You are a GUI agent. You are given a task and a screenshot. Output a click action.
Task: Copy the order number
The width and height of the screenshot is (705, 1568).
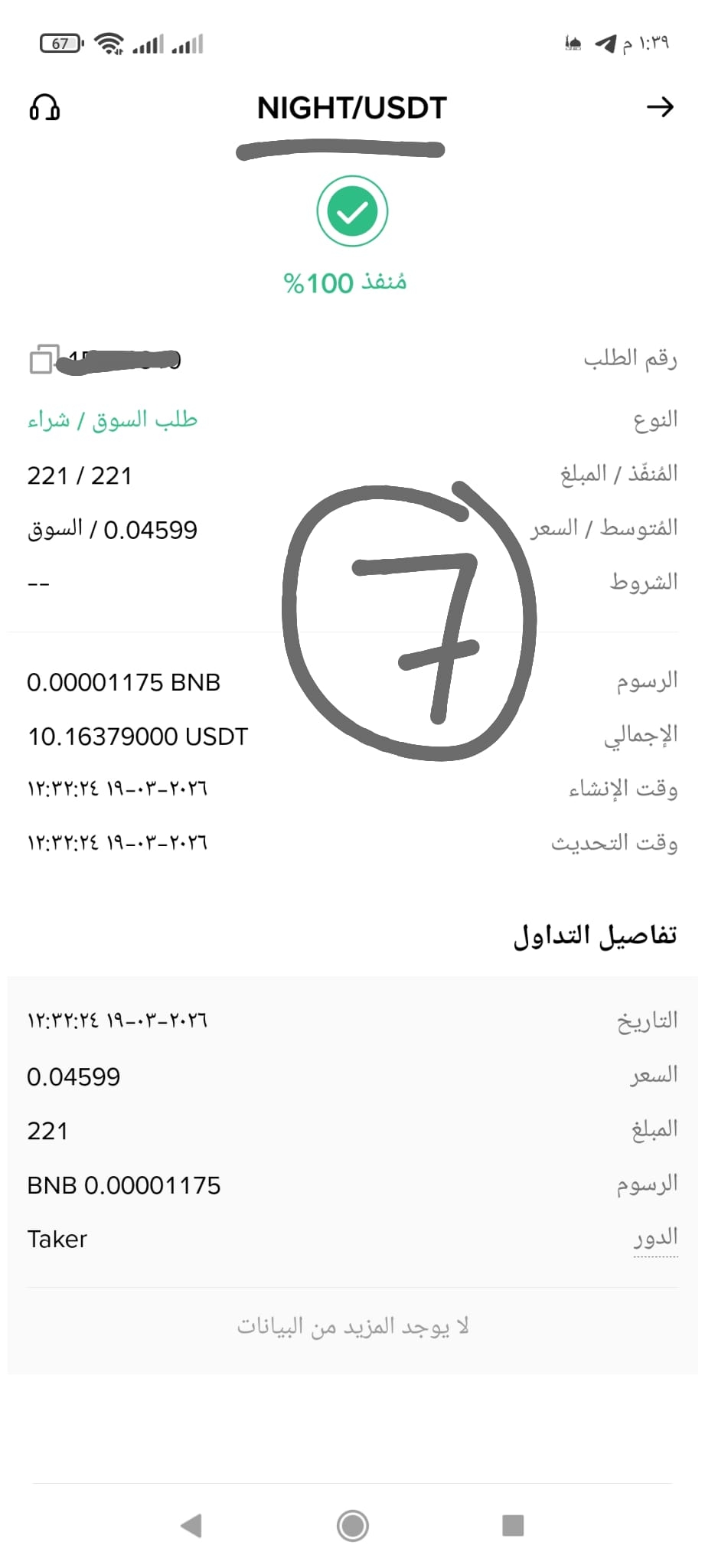coord(43,359)
